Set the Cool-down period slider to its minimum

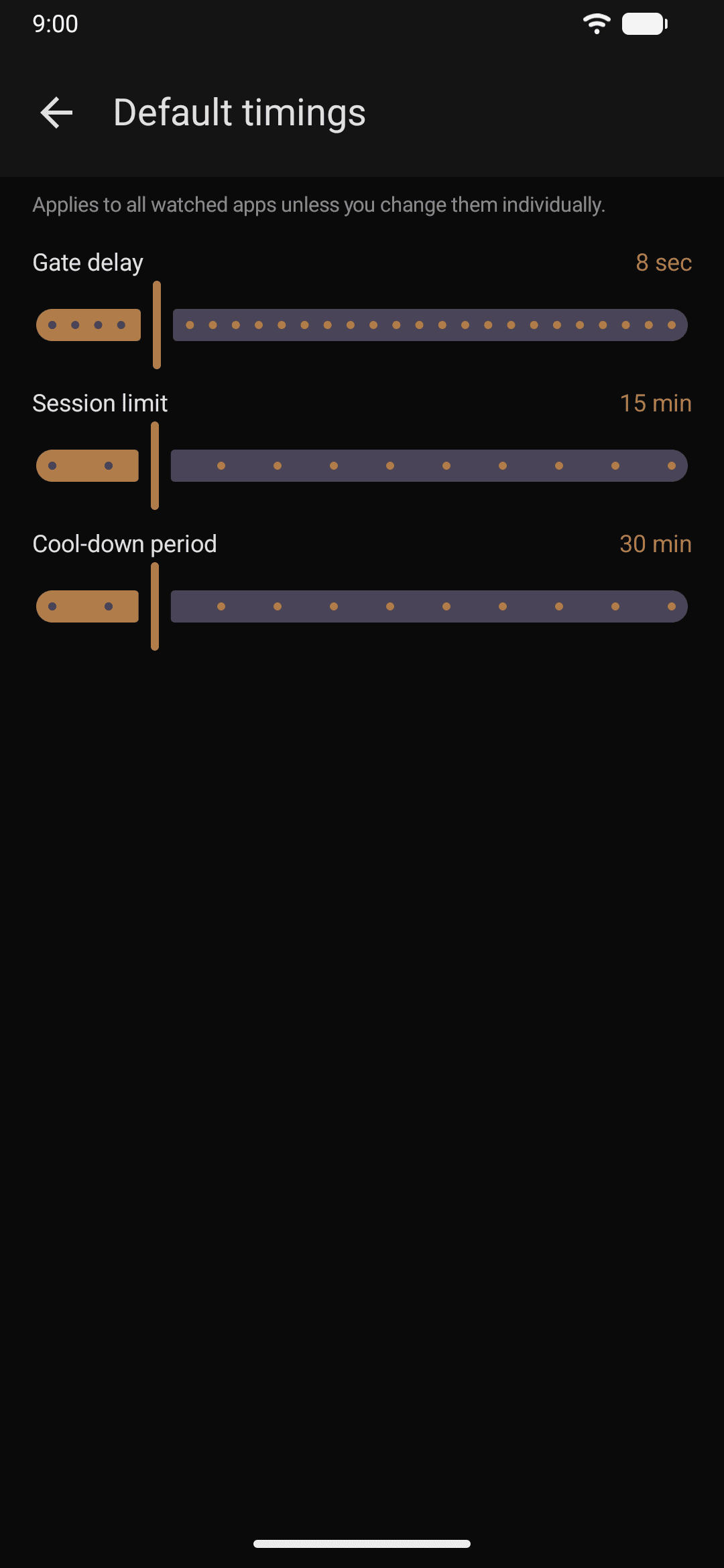[x=52, y=606]
